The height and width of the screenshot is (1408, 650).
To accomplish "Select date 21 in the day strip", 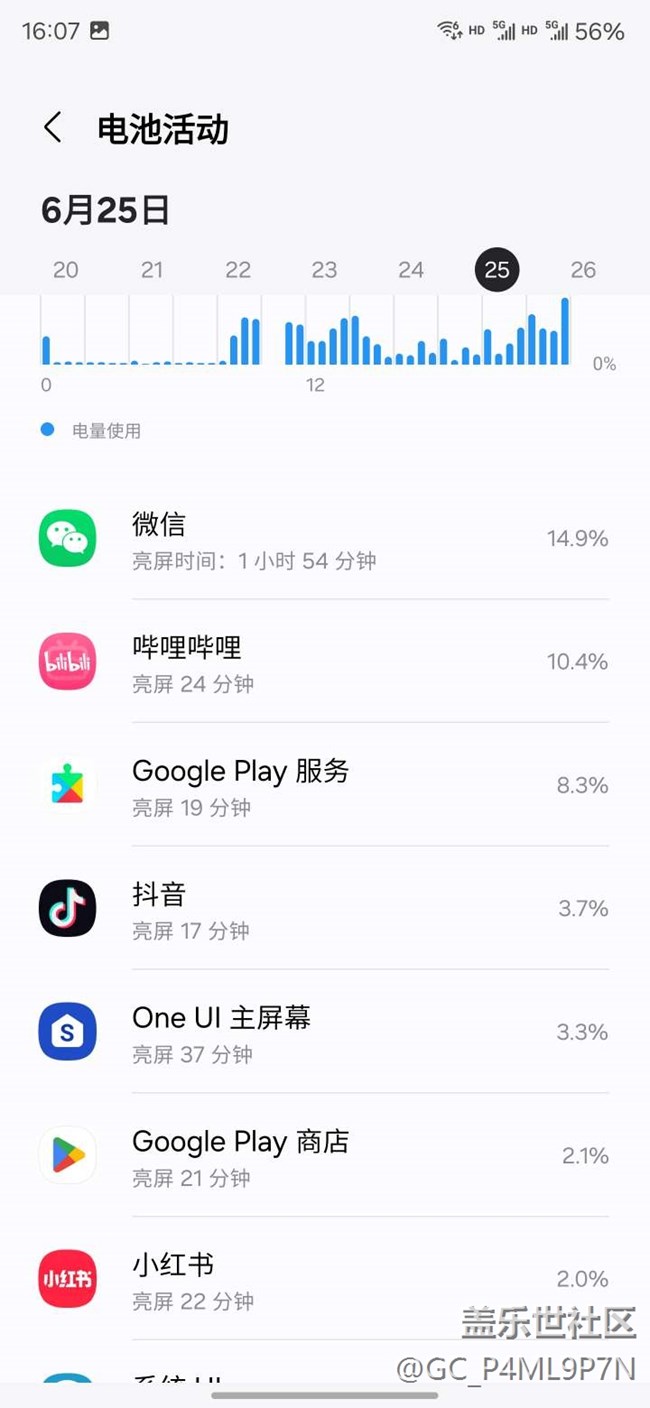I will (152, 270).
